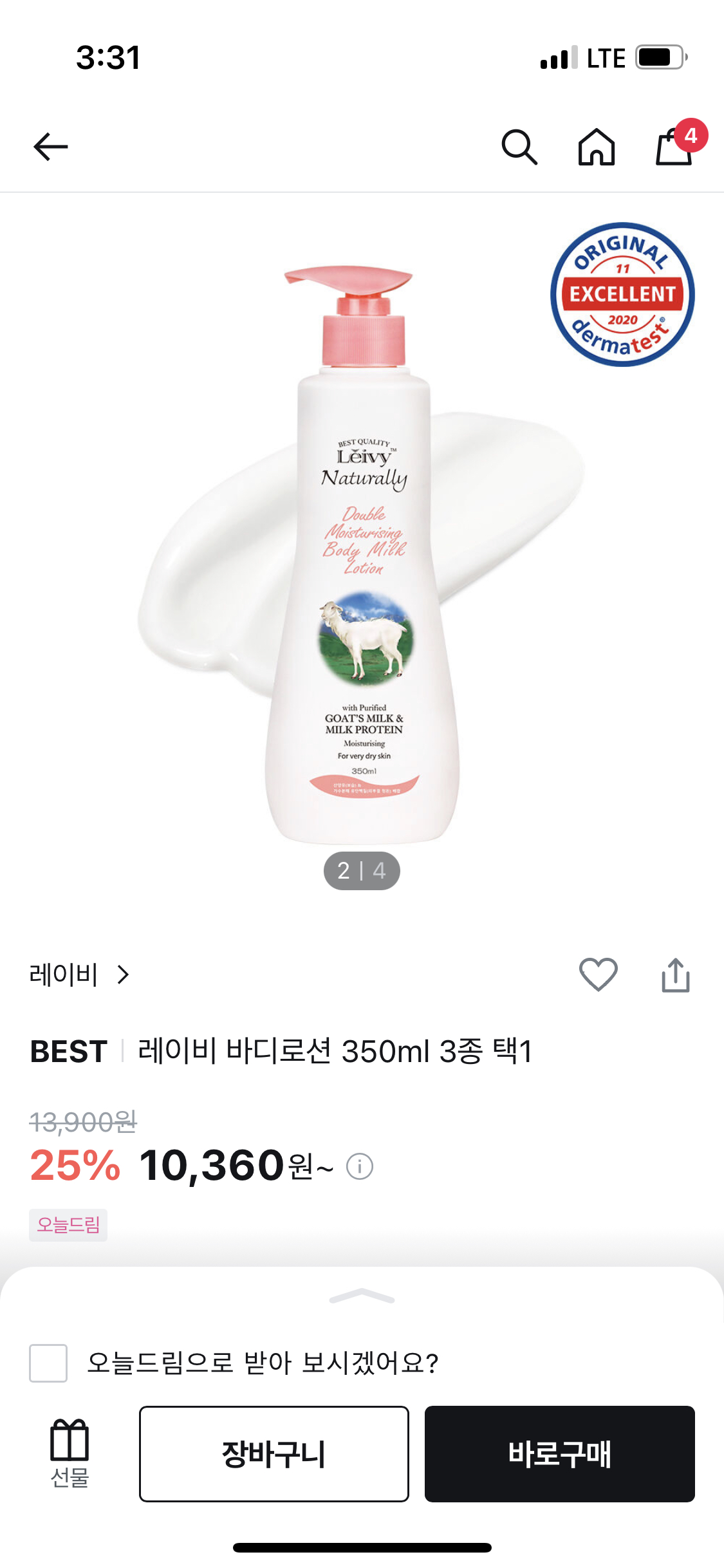Open the search magnifier
Image resolution: width=724 pixels, height=1568 pixels.
(x=519, y=147)
